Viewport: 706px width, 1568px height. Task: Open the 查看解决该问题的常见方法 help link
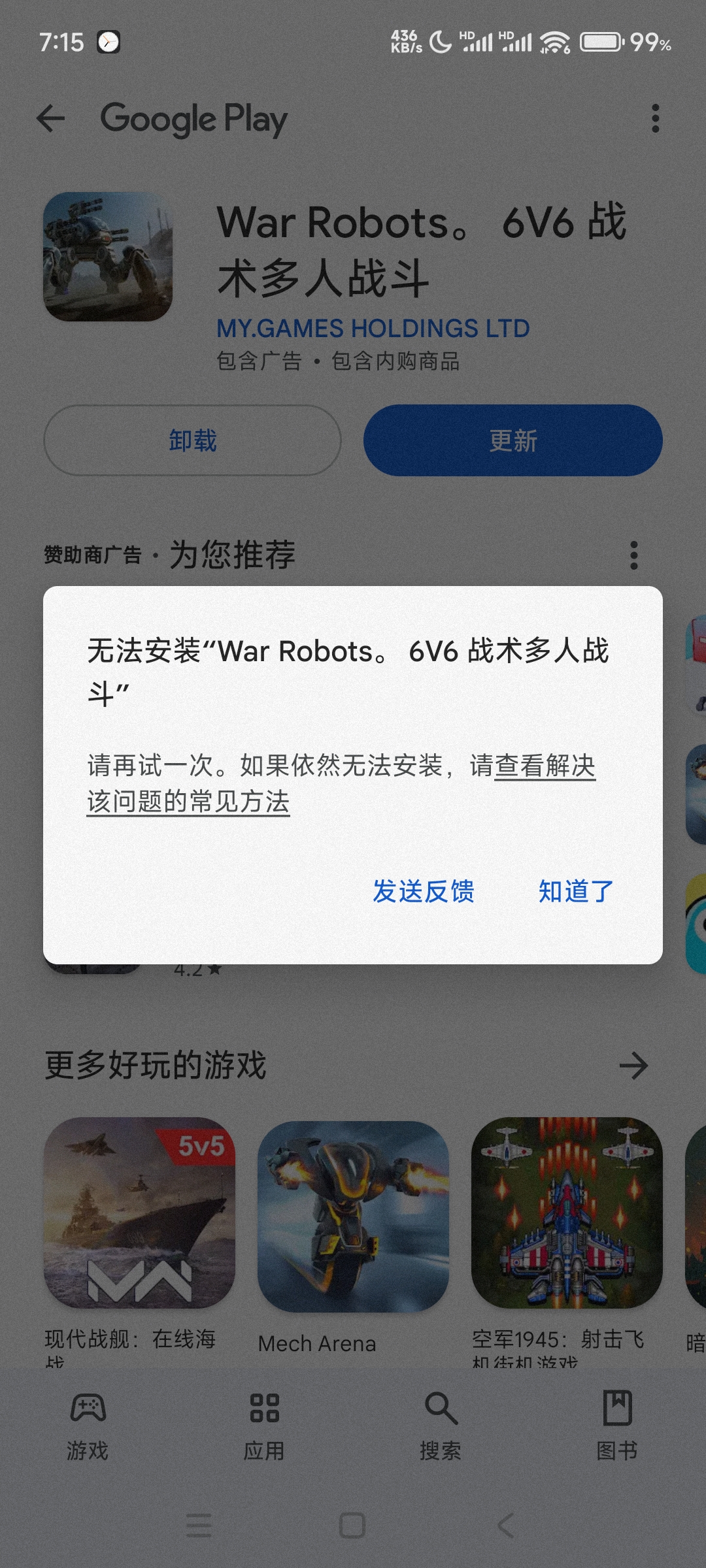click(x=188, y=802)
